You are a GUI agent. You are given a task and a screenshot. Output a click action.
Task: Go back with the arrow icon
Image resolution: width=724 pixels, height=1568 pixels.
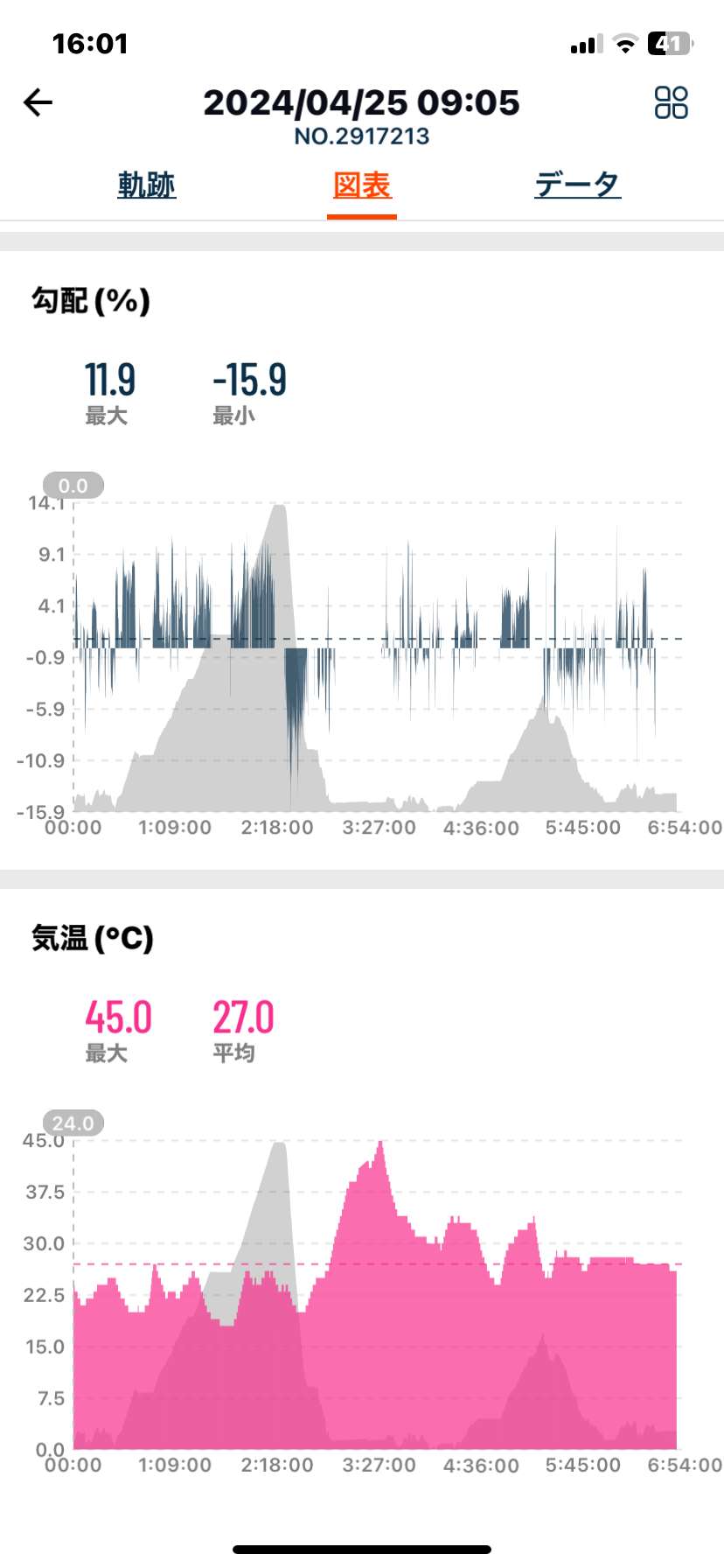[38, 103]
